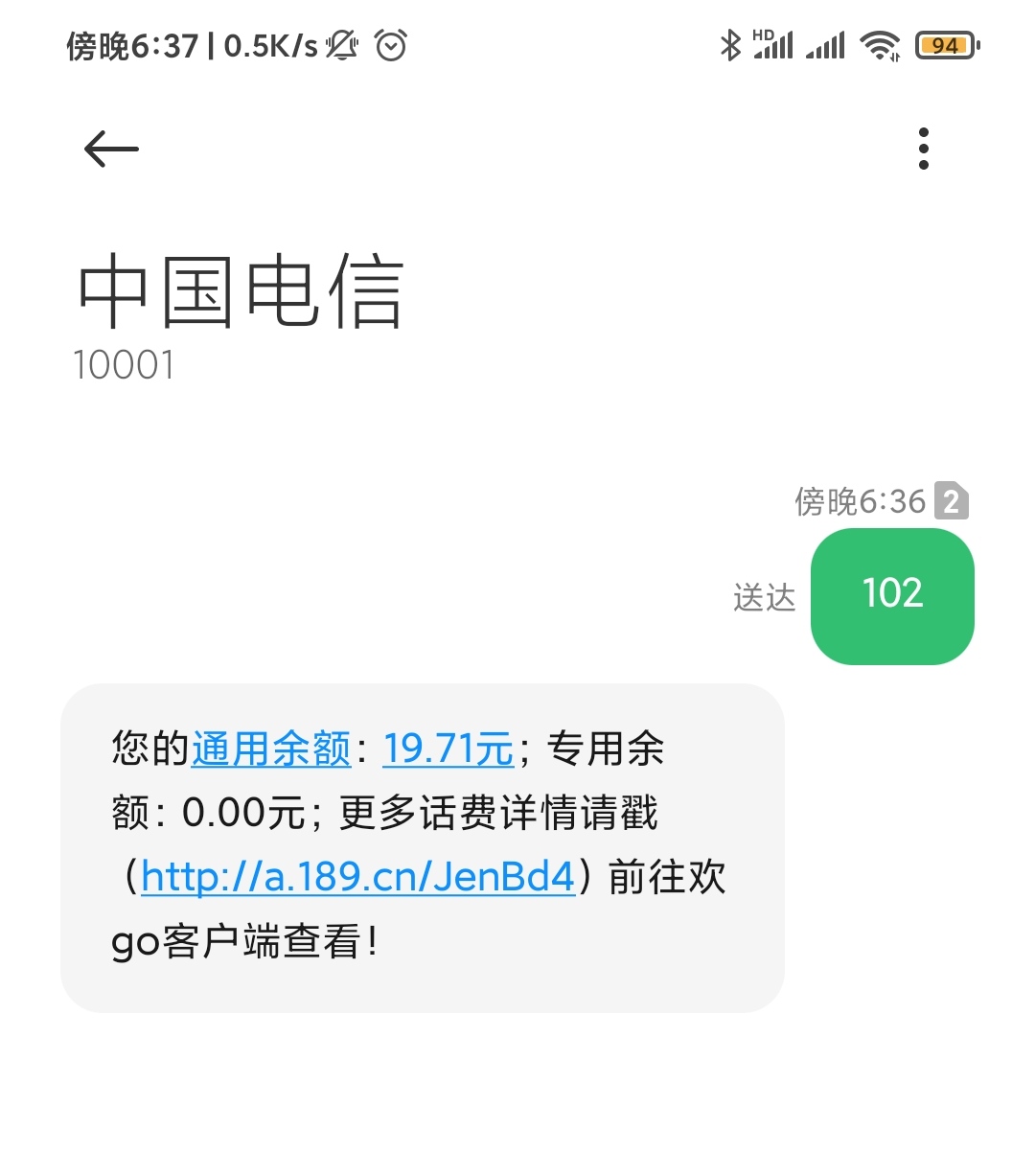
Task: Tap the back arrow to exit conversation
Action: coord(109,149)
